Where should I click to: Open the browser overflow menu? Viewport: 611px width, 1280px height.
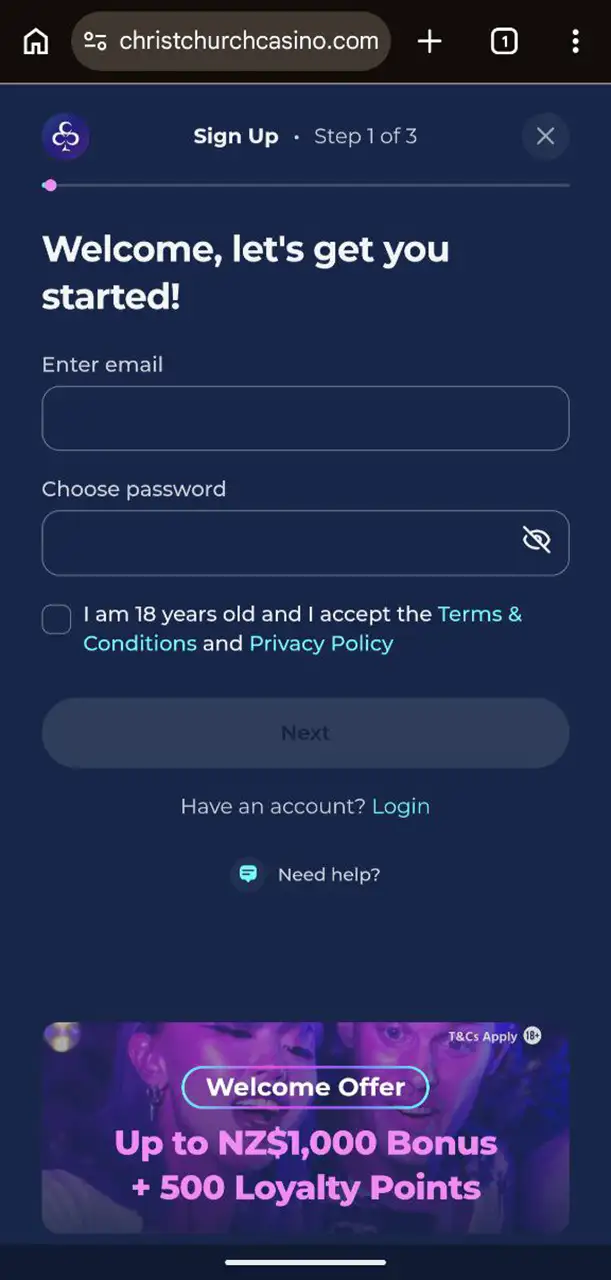click(575, 41)
